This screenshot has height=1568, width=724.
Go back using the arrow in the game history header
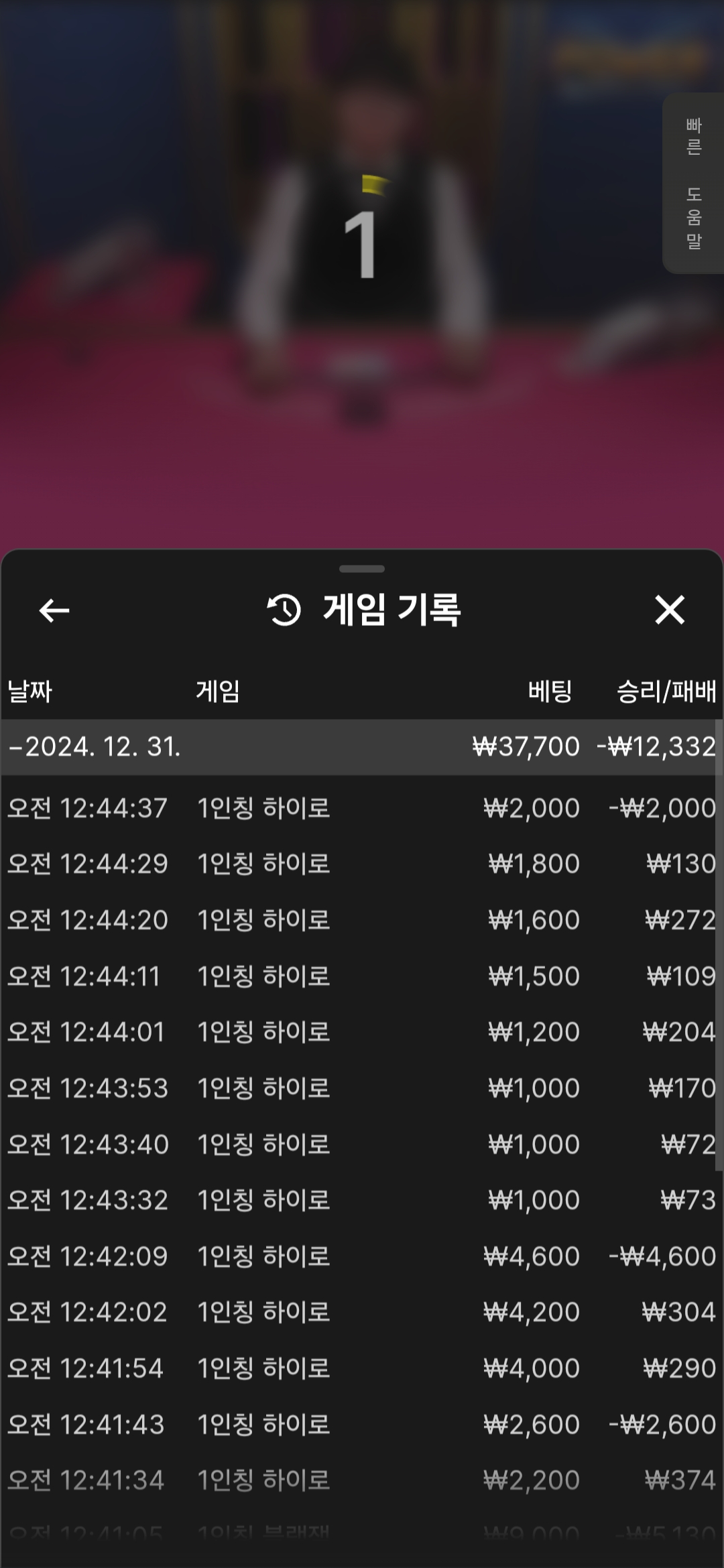coord(54,610)
